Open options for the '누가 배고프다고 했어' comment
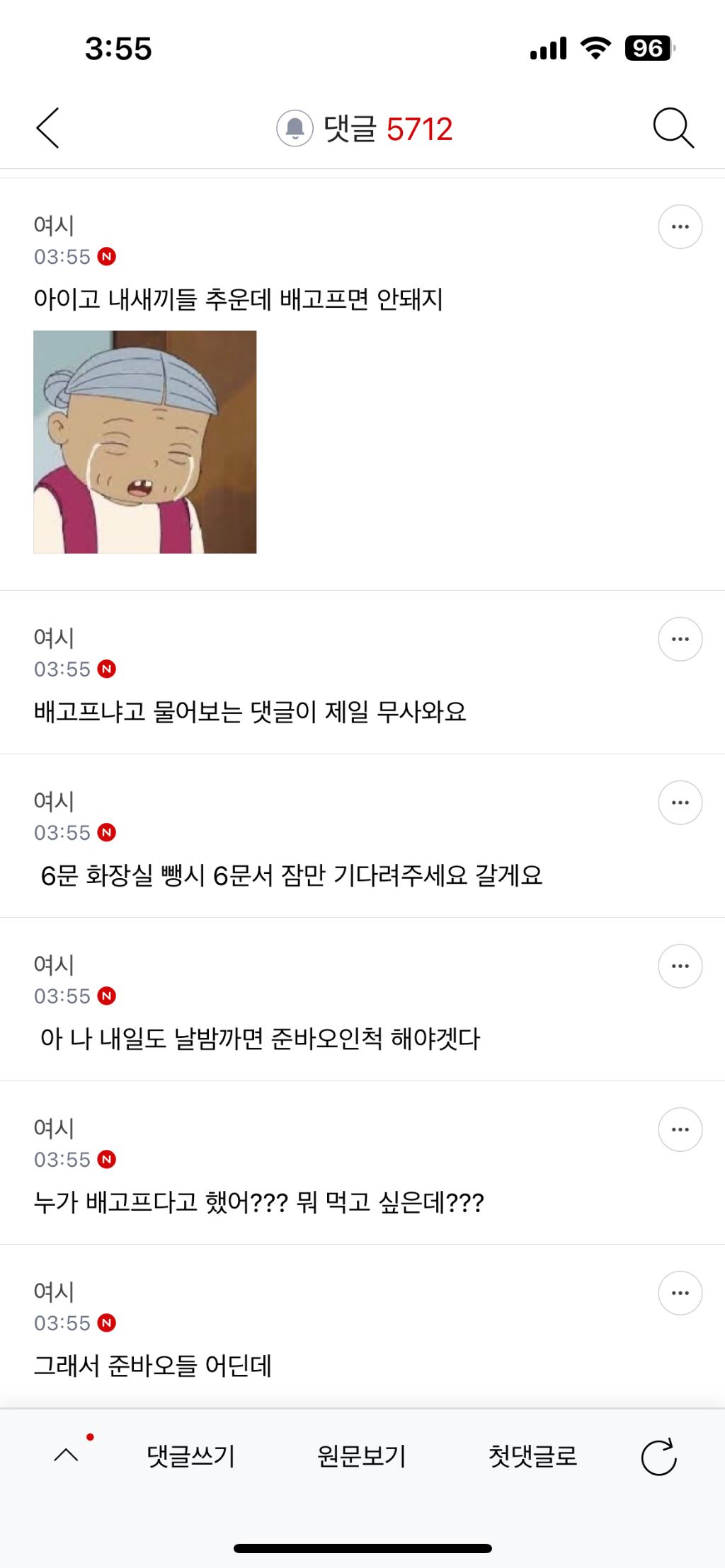 pyautogui.click(x=680, y=1129)
